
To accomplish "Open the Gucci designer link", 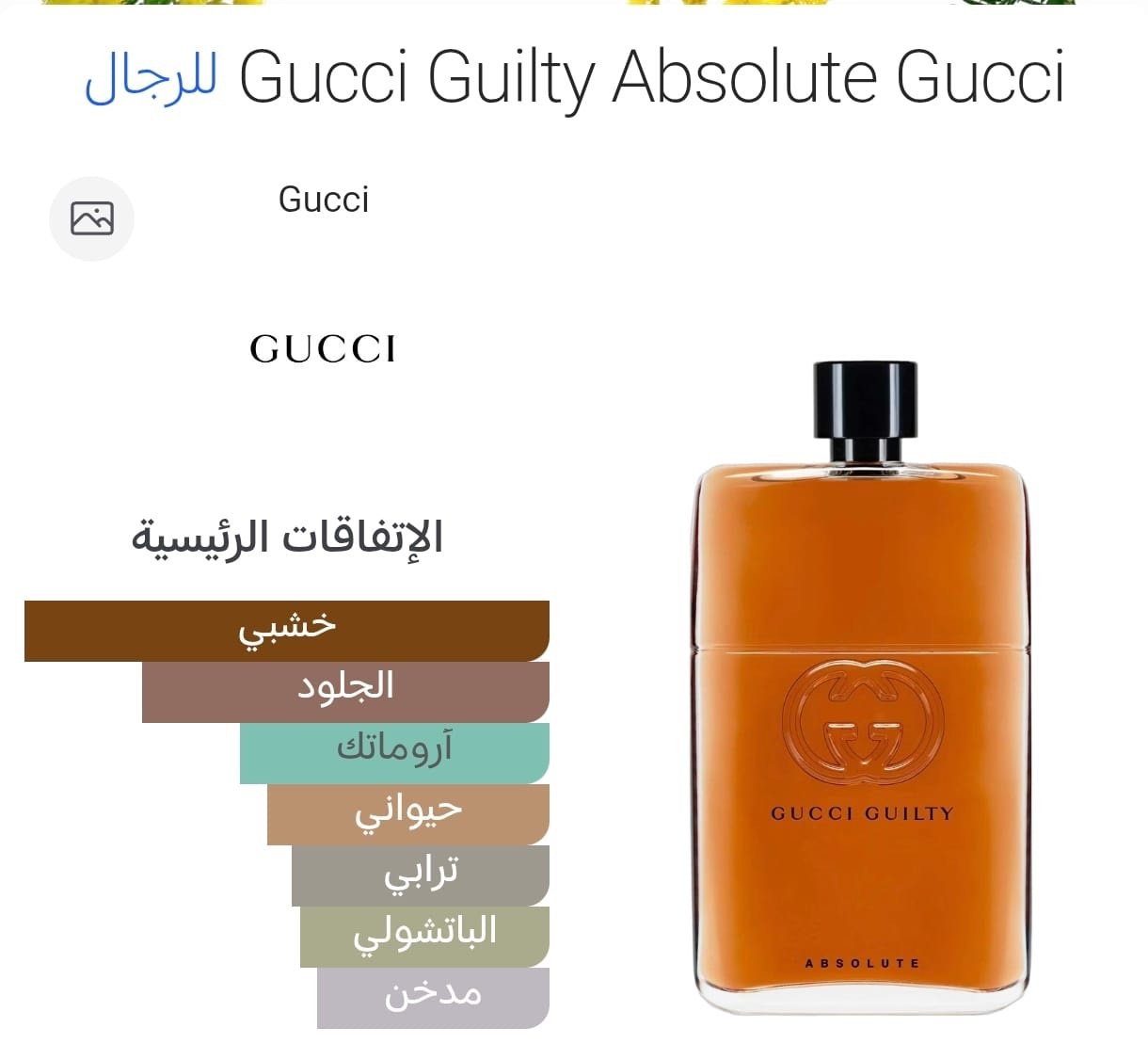I will (x=324, y=200).
